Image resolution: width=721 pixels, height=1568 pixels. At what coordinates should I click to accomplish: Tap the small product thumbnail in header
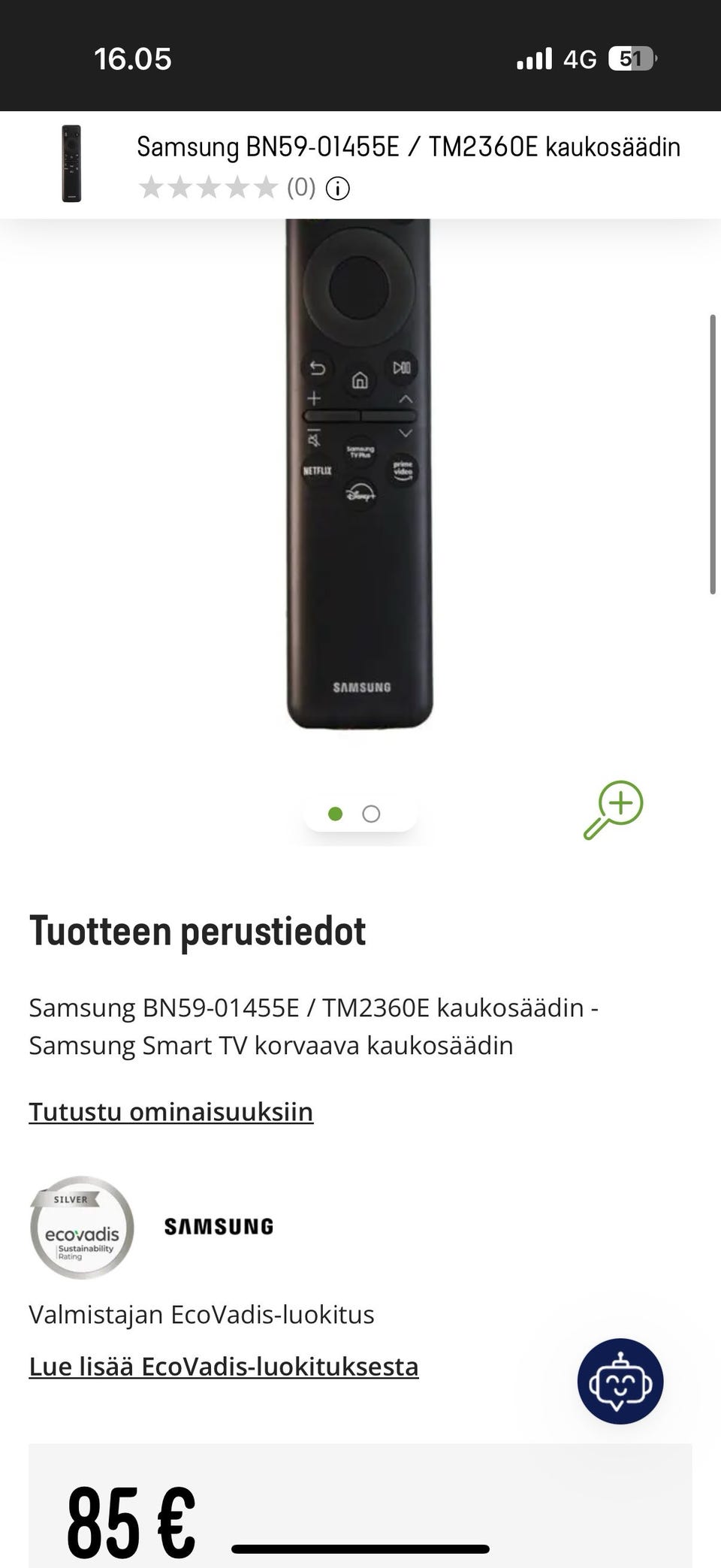(x=71, y=164)
